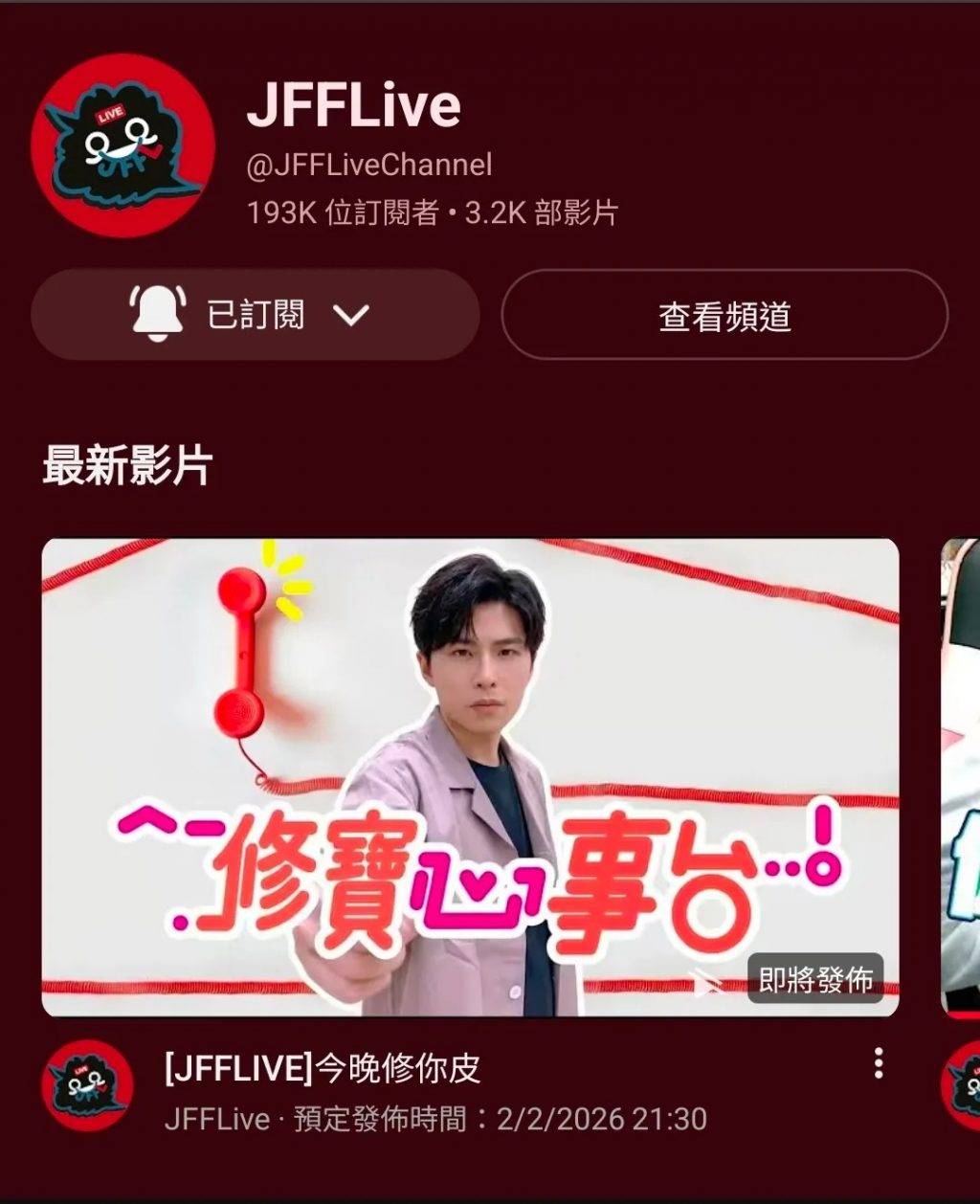This screenshot has height=1204, width=980.
Task: Open the 修寶心事台 video thumbnail
Action: tap(470, 776)
